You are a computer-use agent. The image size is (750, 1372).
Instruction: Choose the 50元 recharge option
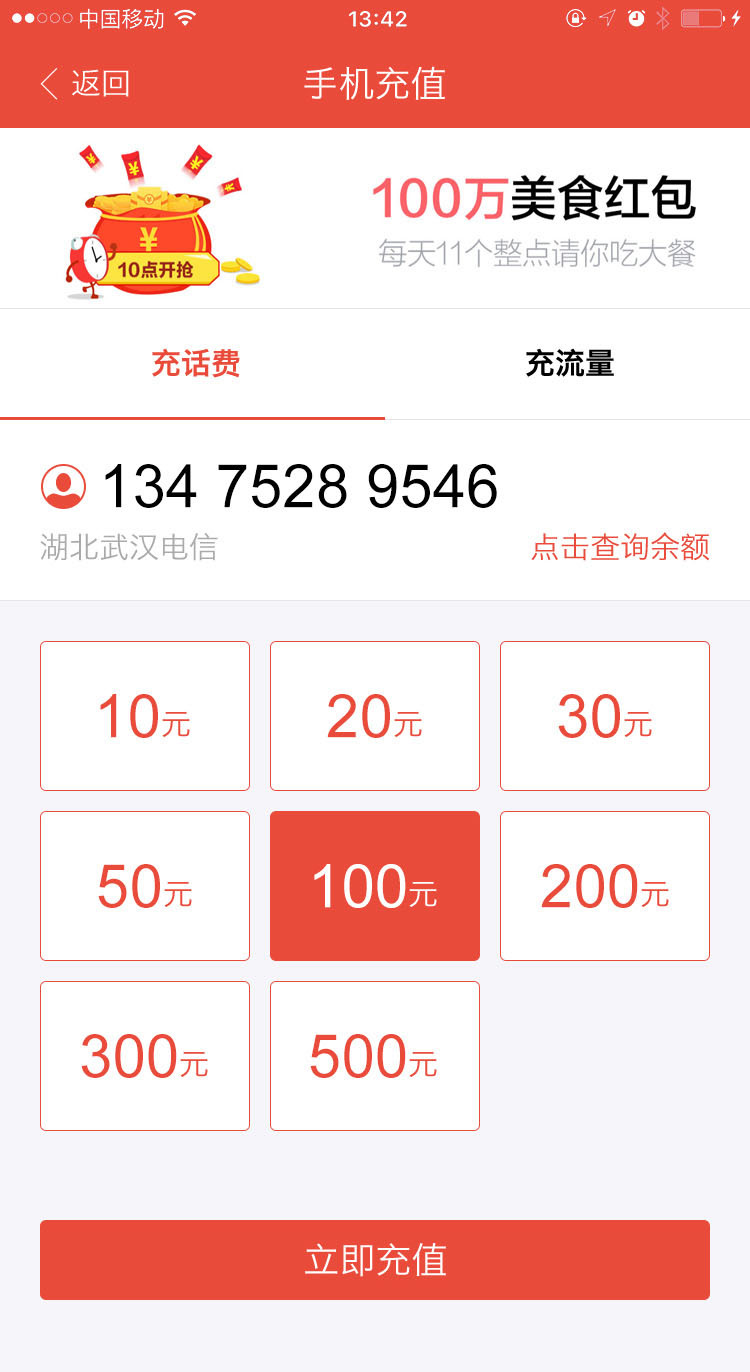(x=145, y=886)
